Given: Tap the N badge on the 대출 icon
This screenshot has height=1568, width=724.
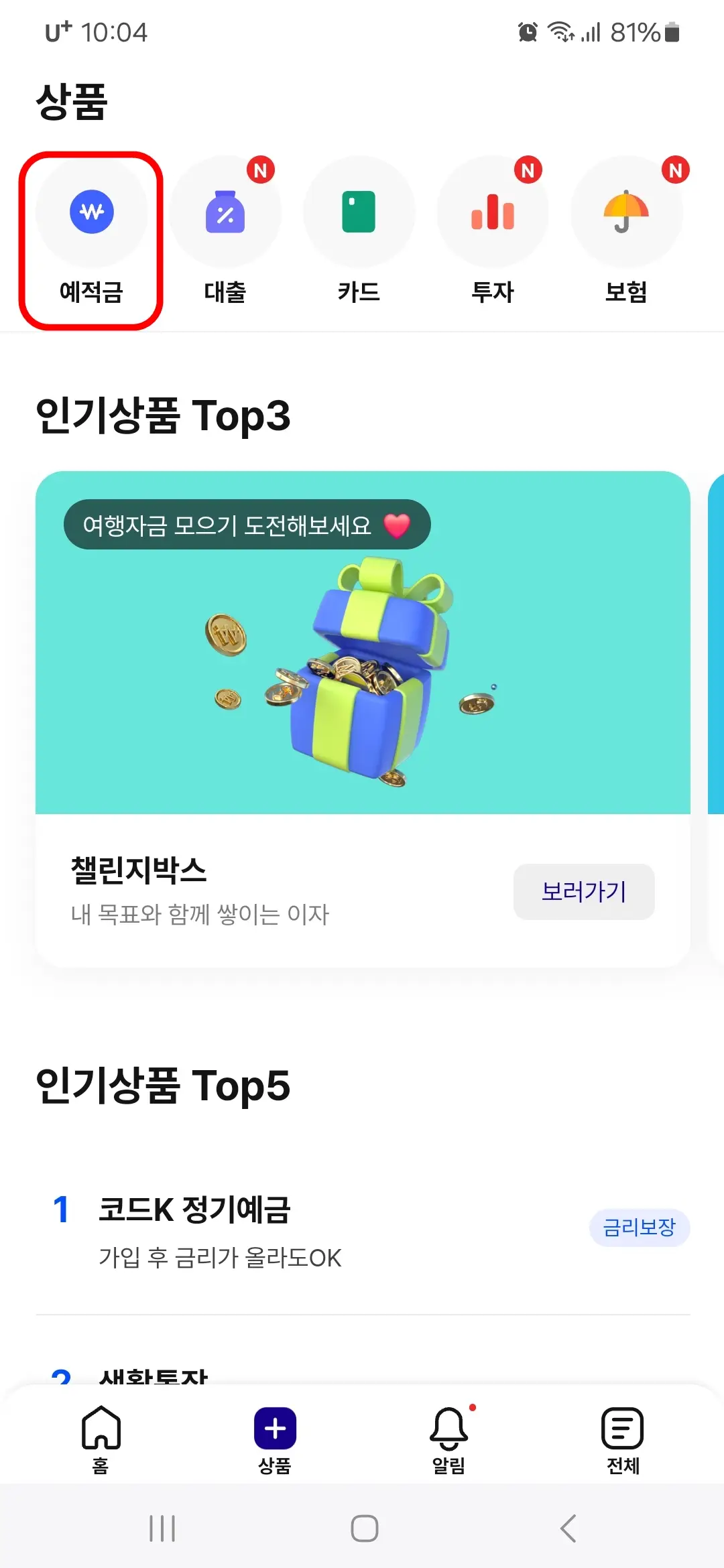Looking at the screenshot, I should (x=261, y=170).
